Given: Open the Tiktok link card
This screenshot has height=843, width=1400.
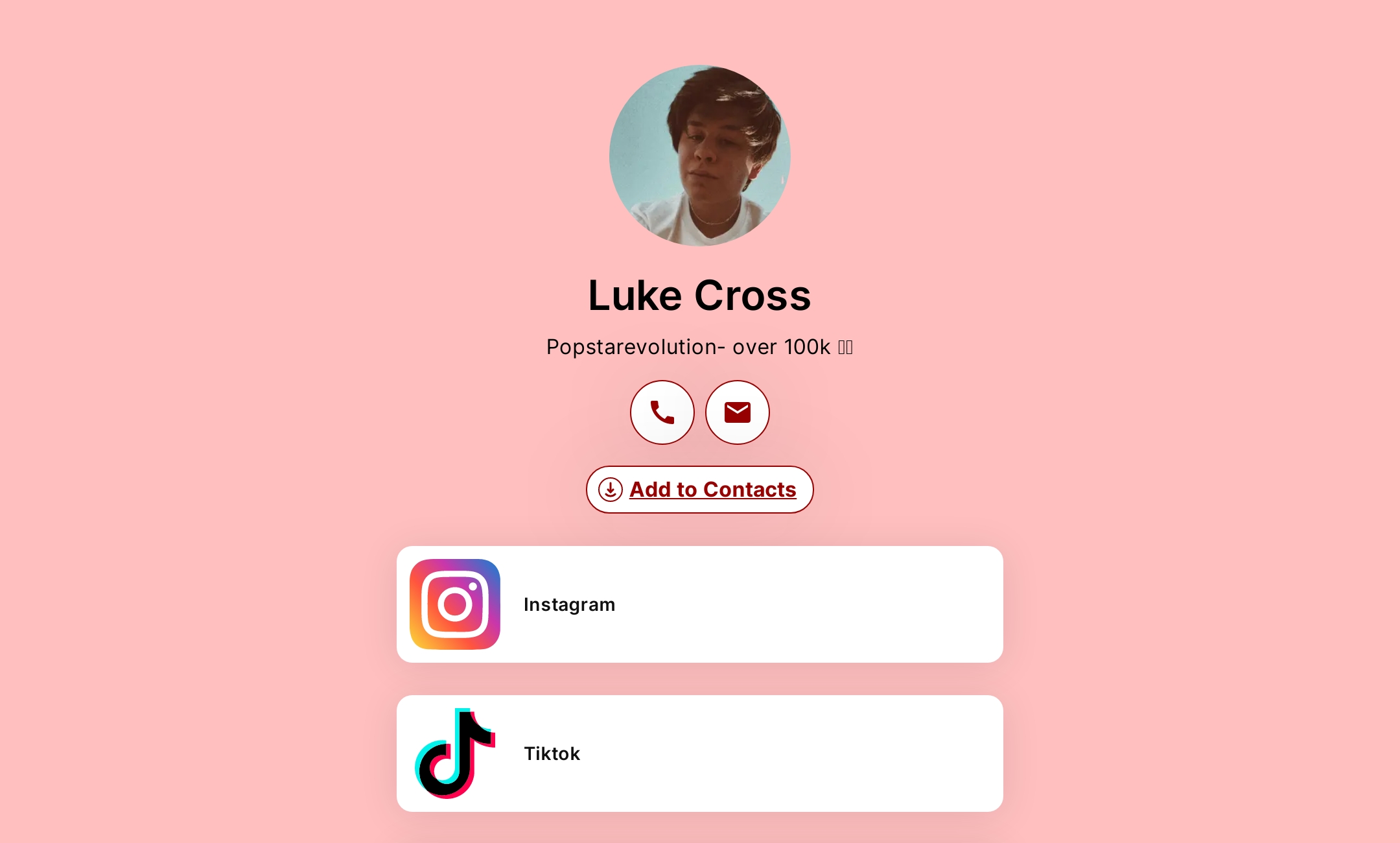Looking at the screenshot, I should click(x=699, y=754).
